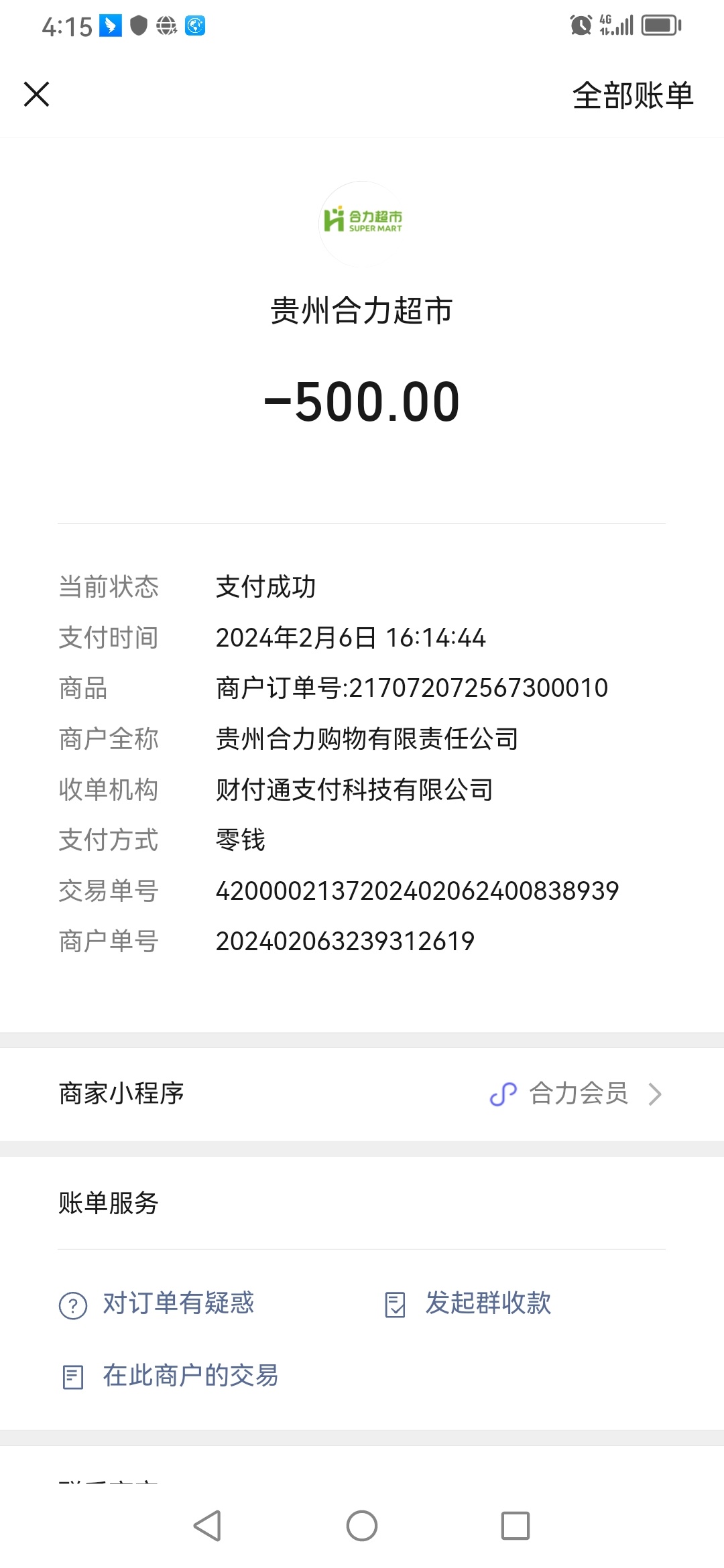Viewport: 724px width, 1568px height.
Task: Close the bill detail page
Action: click(x=36, y=94)
